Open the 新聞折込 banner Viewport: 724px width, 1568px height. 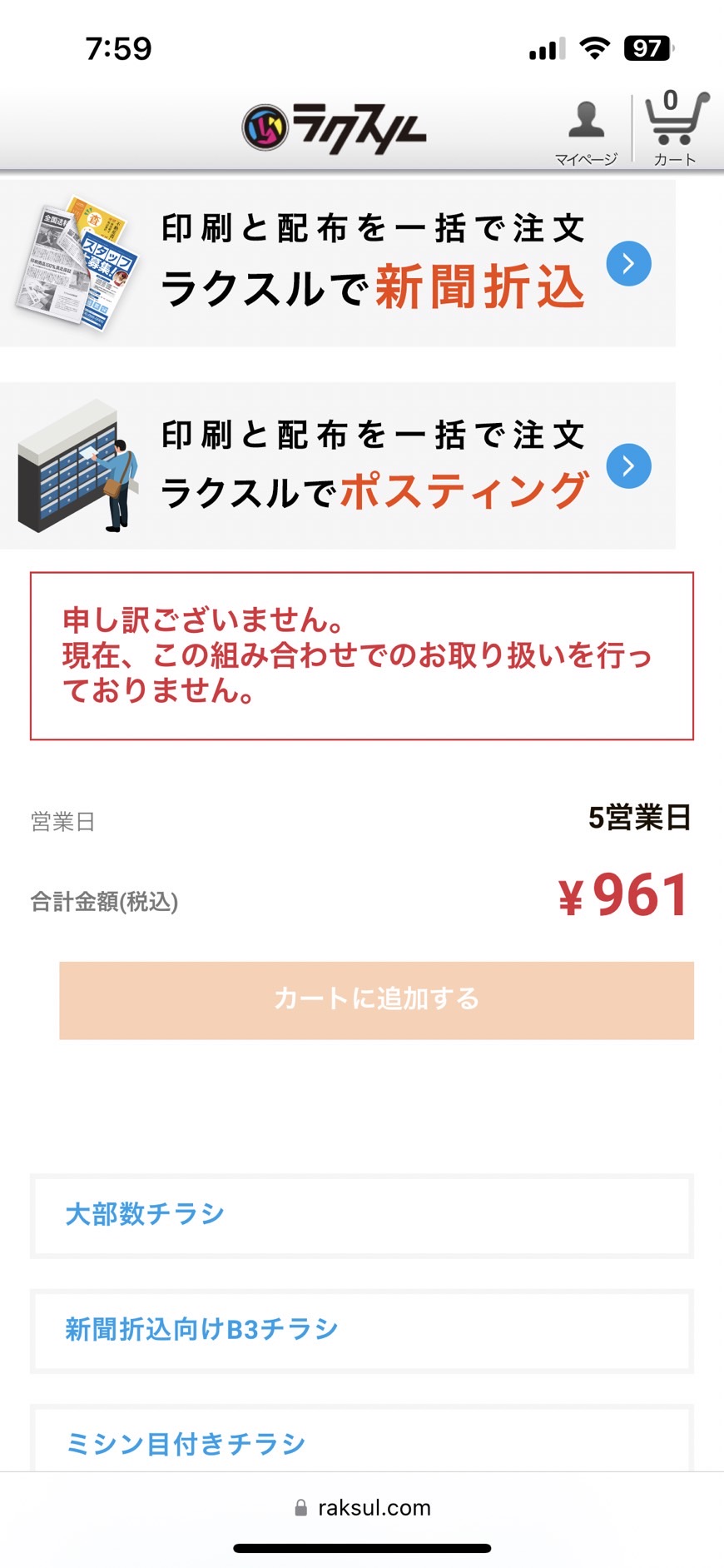(338, 263)
